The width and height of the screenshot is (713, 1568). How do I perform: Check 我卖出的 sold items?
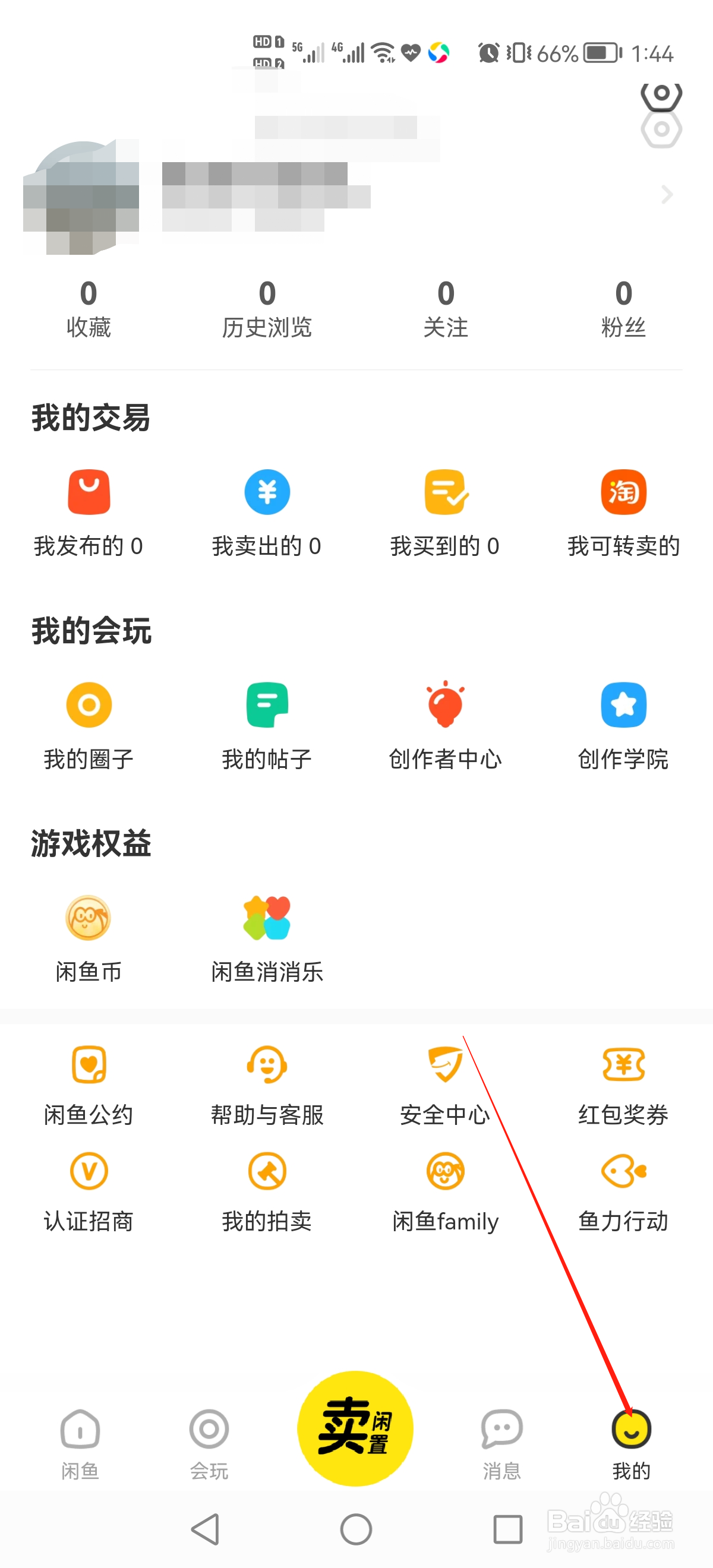[267, 513]
